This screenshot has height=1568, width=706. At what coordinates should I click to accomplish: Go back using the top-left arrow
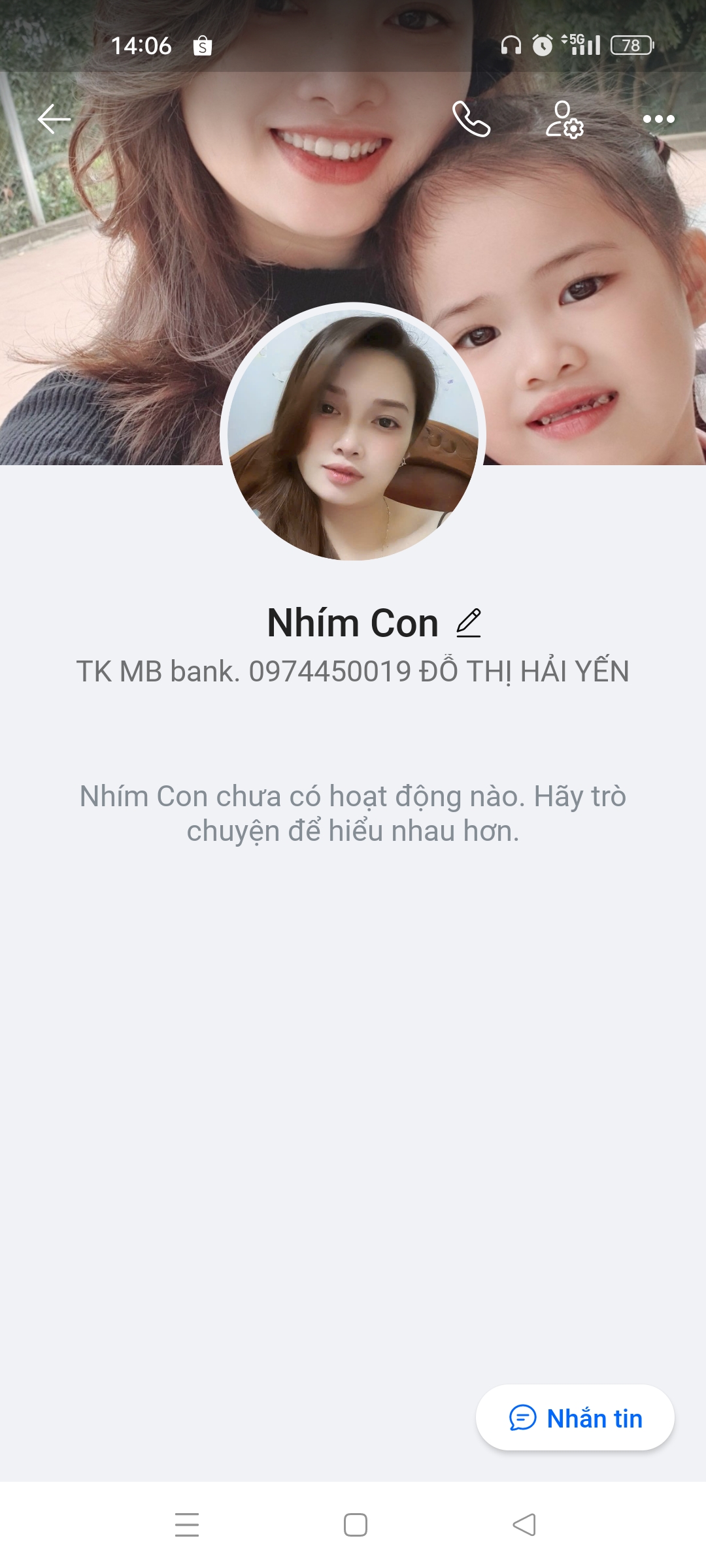54,120
